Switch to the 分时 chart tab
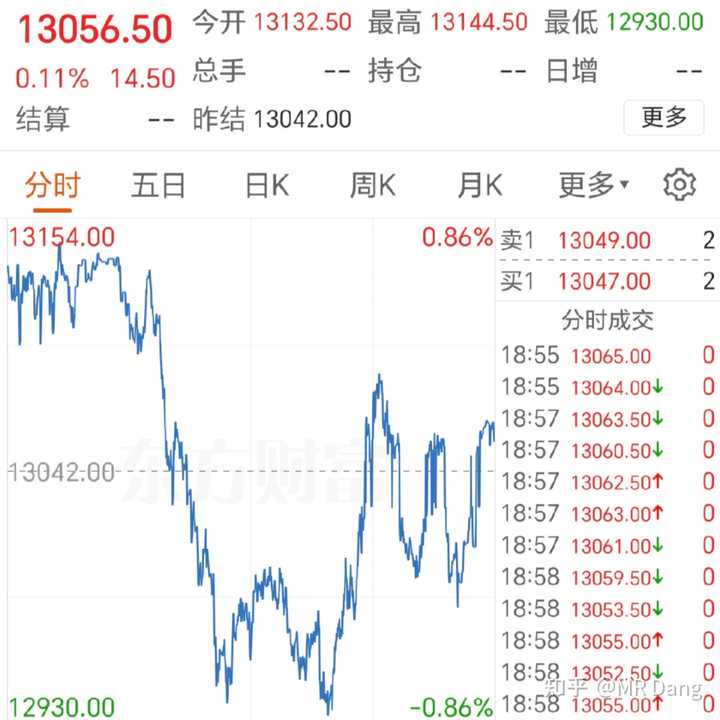This screenshot has height=720, width=720. coord(52,185)
